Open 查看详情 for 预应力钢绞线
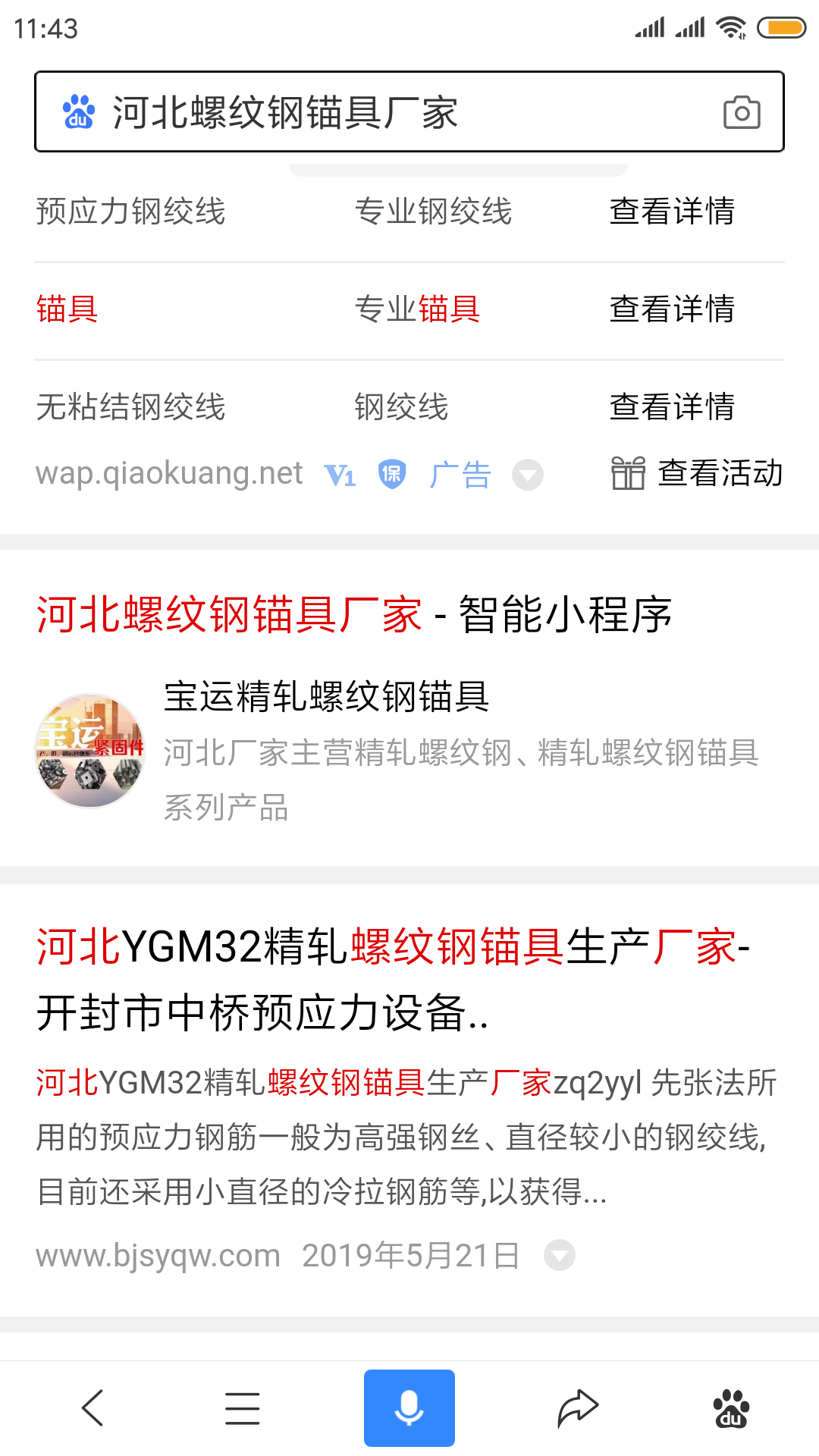The image size is (819, 1456). 672,211
